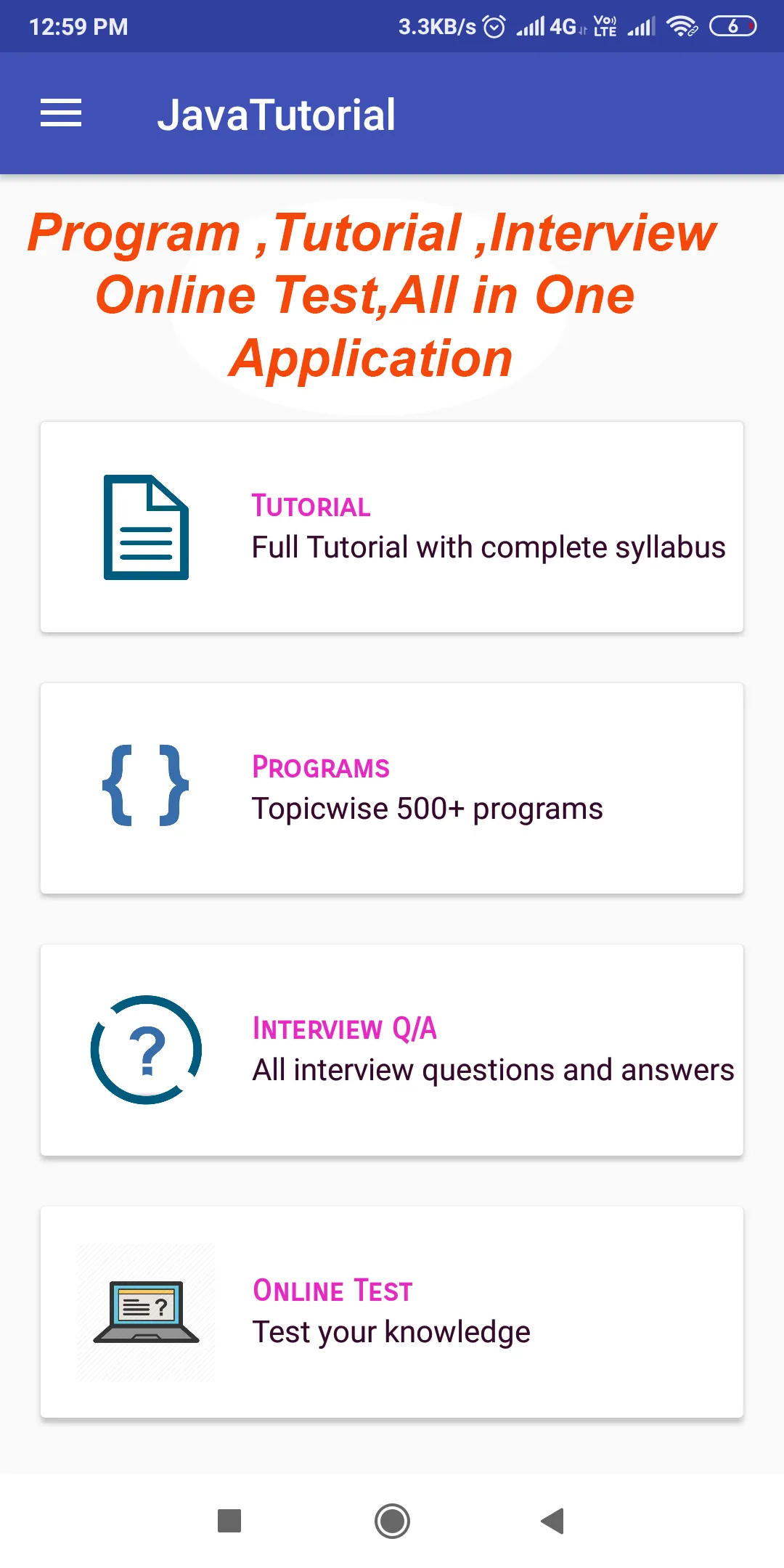
Task: Open the hamburger drawer menu
Action: tap(61, 113)
